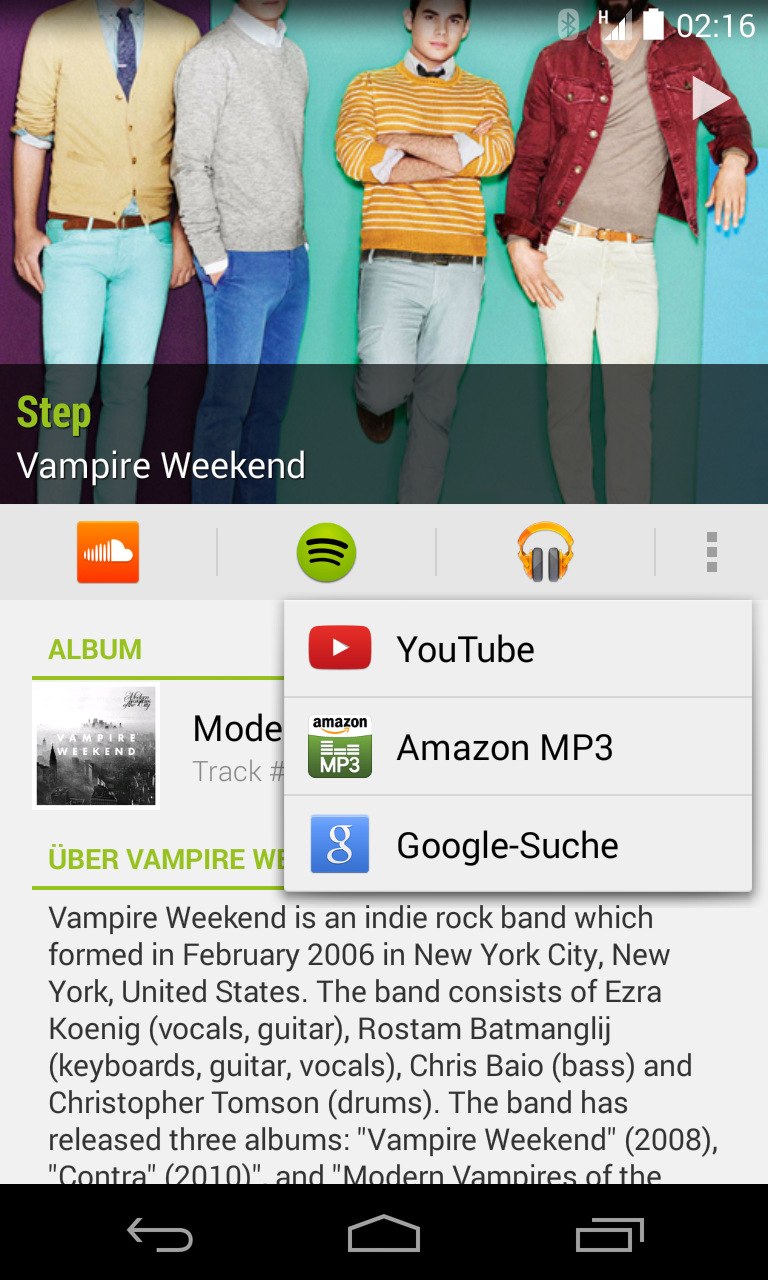Viewport: 768px width, 1280px height.
Task: Open the song in Google Play Music
Action: coord(545,552)
